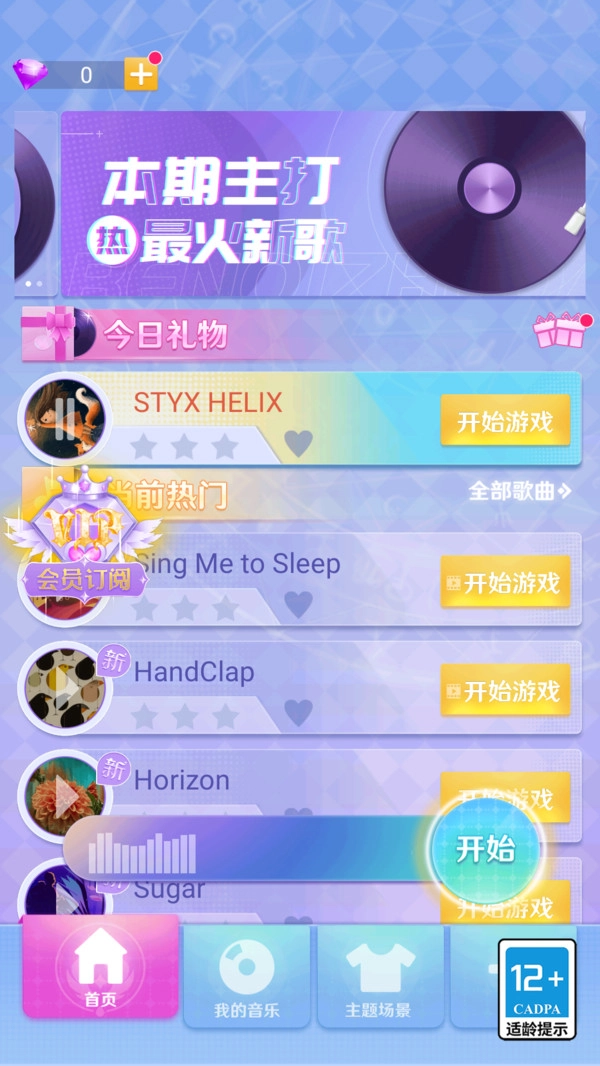
Task: Play preview of HandClap
Action: [x=64, y=688]
